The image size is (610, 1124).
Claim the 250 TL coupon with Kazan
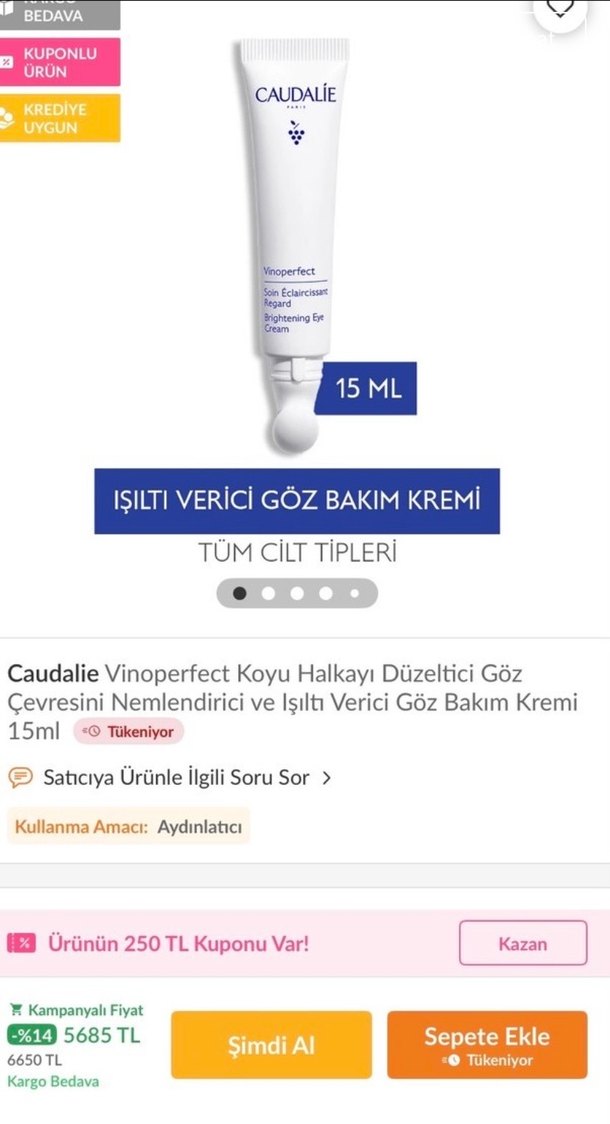pyautogui.click(x=522, y=943)
